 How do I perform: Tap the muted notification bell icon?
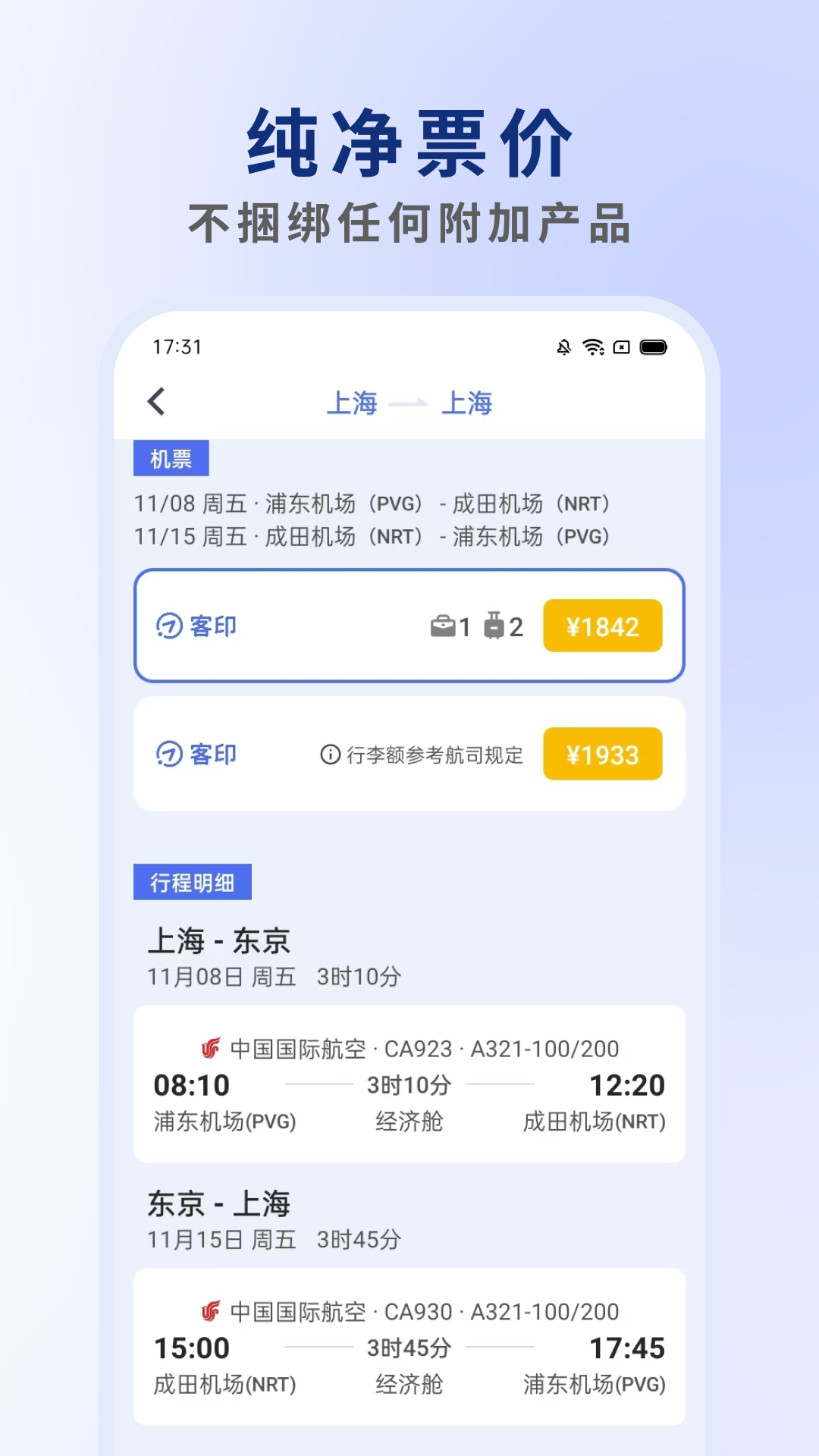click(x=562, y=348)
